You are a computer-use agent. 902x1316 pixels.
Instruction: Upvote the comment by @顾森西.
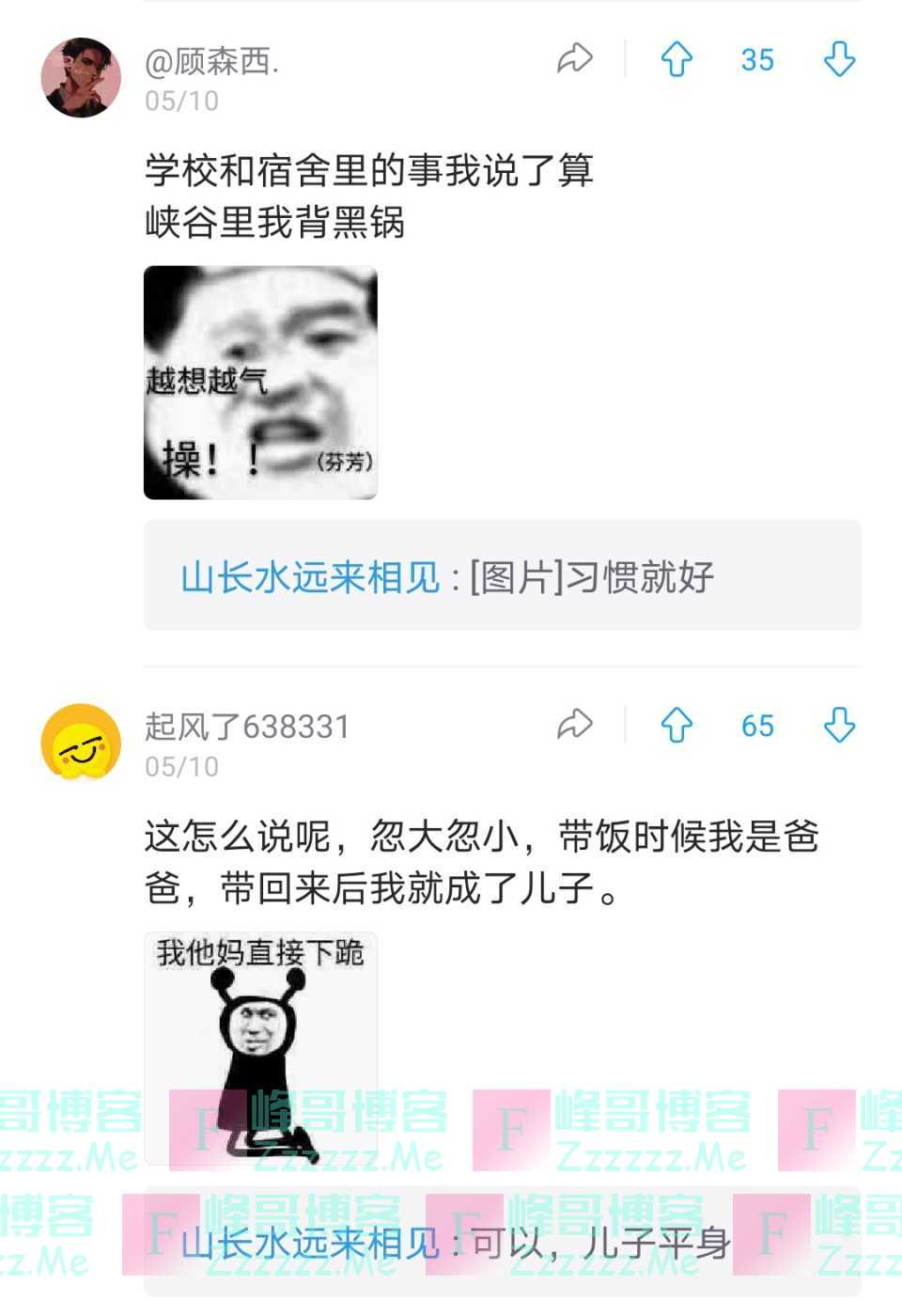click(x=676, y=60)
